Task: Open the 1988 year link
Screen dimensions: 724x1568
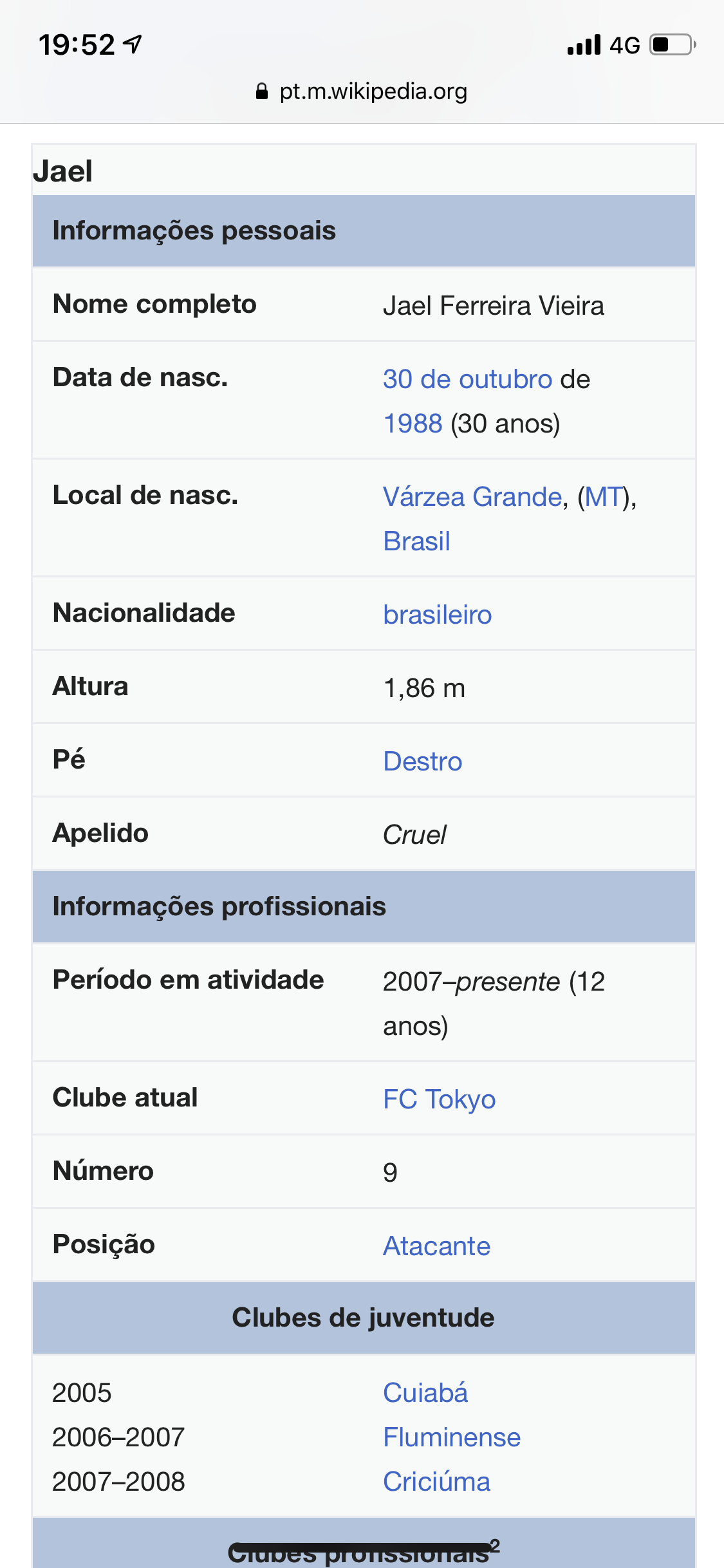Action: tap(413, 424)
